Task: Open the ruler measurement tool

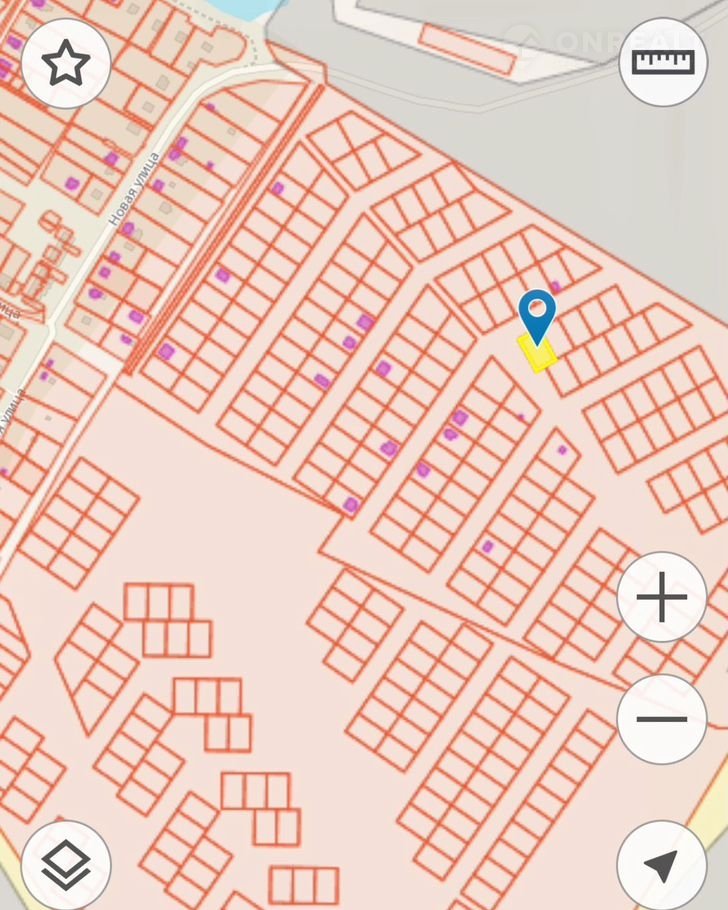Action: tap(663, 63)
